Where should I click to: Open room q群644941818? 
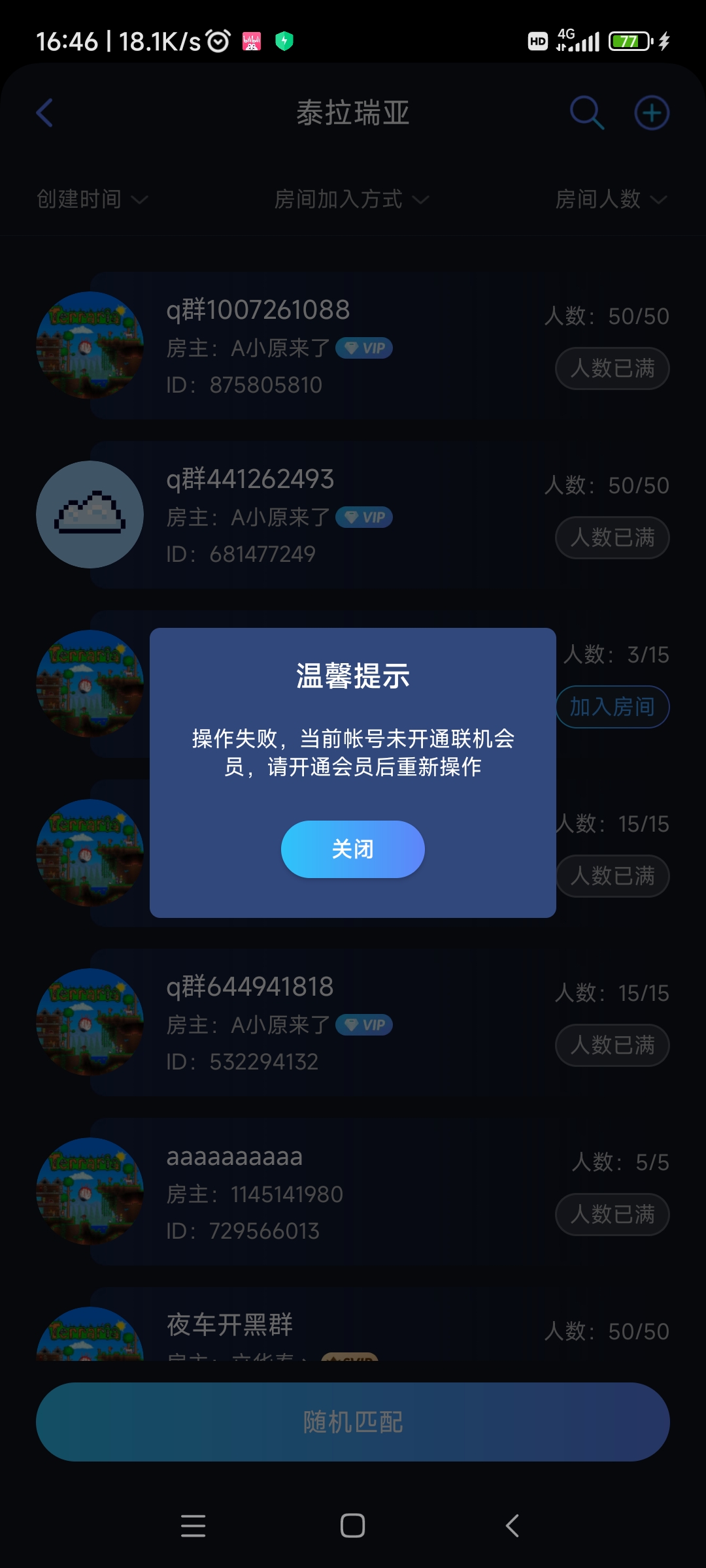pos(314,1022)
